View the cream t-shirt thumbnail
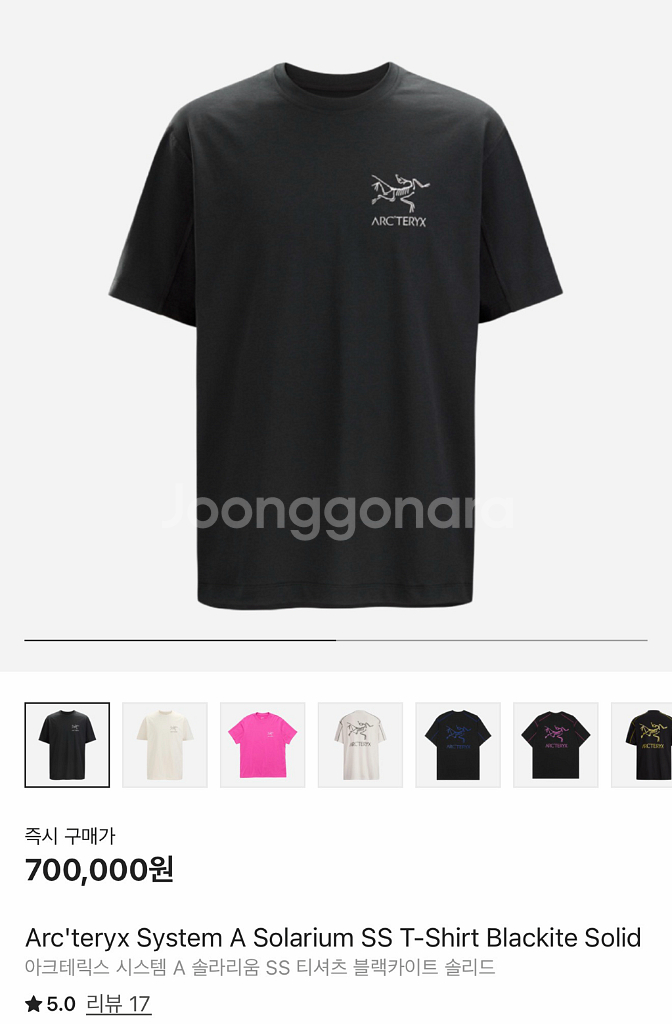 pyautogui.click(x=165, y=745)
